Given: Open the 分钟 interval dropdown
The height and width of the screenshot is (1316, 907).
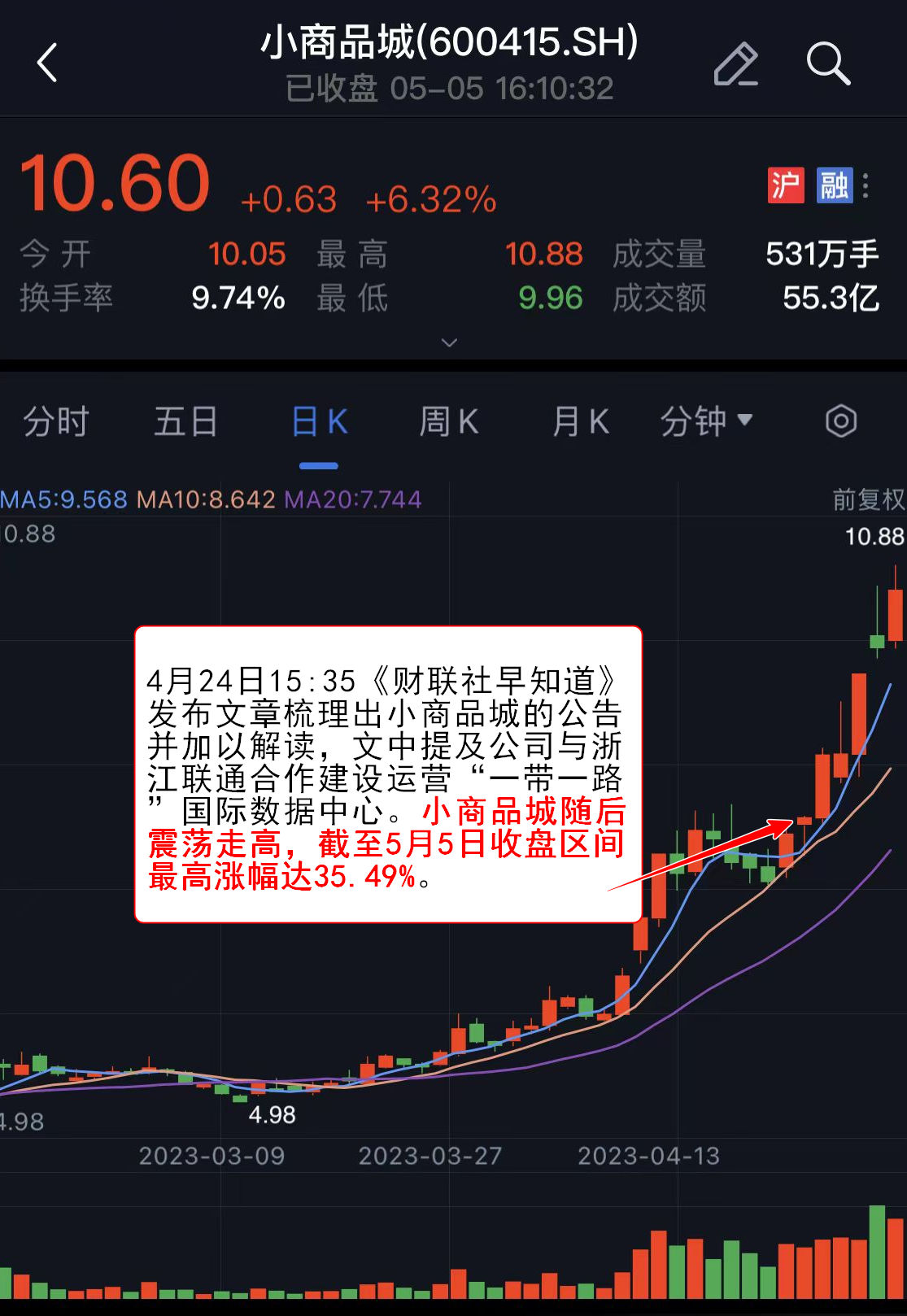Looking at the screenshot, I should [x=706, y=422].
